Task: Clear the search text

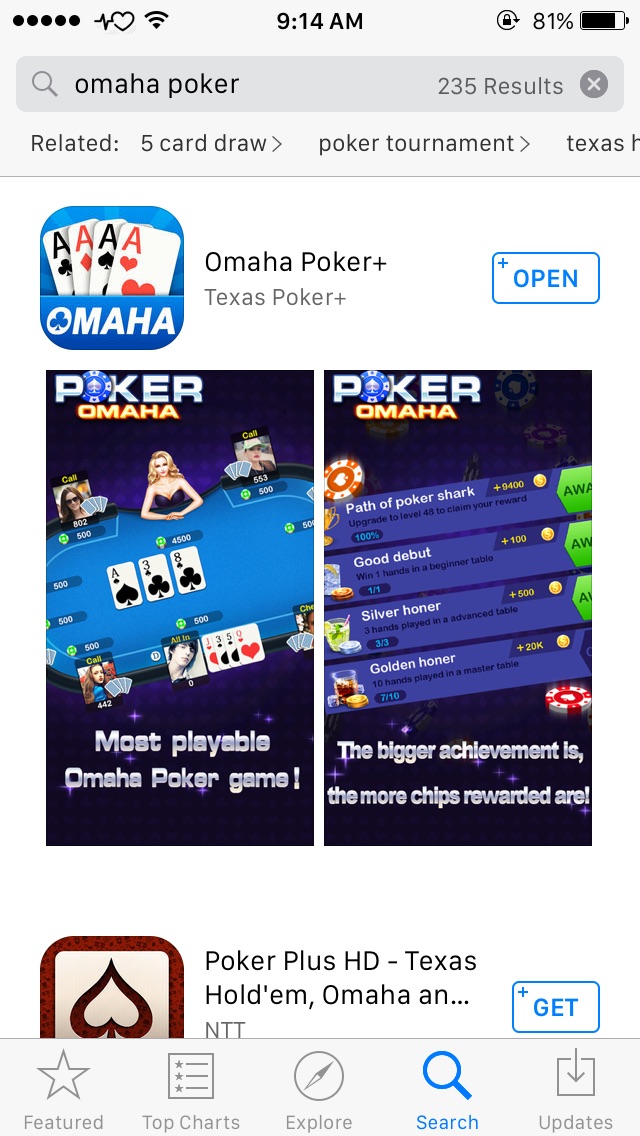Action: [594, 85]
